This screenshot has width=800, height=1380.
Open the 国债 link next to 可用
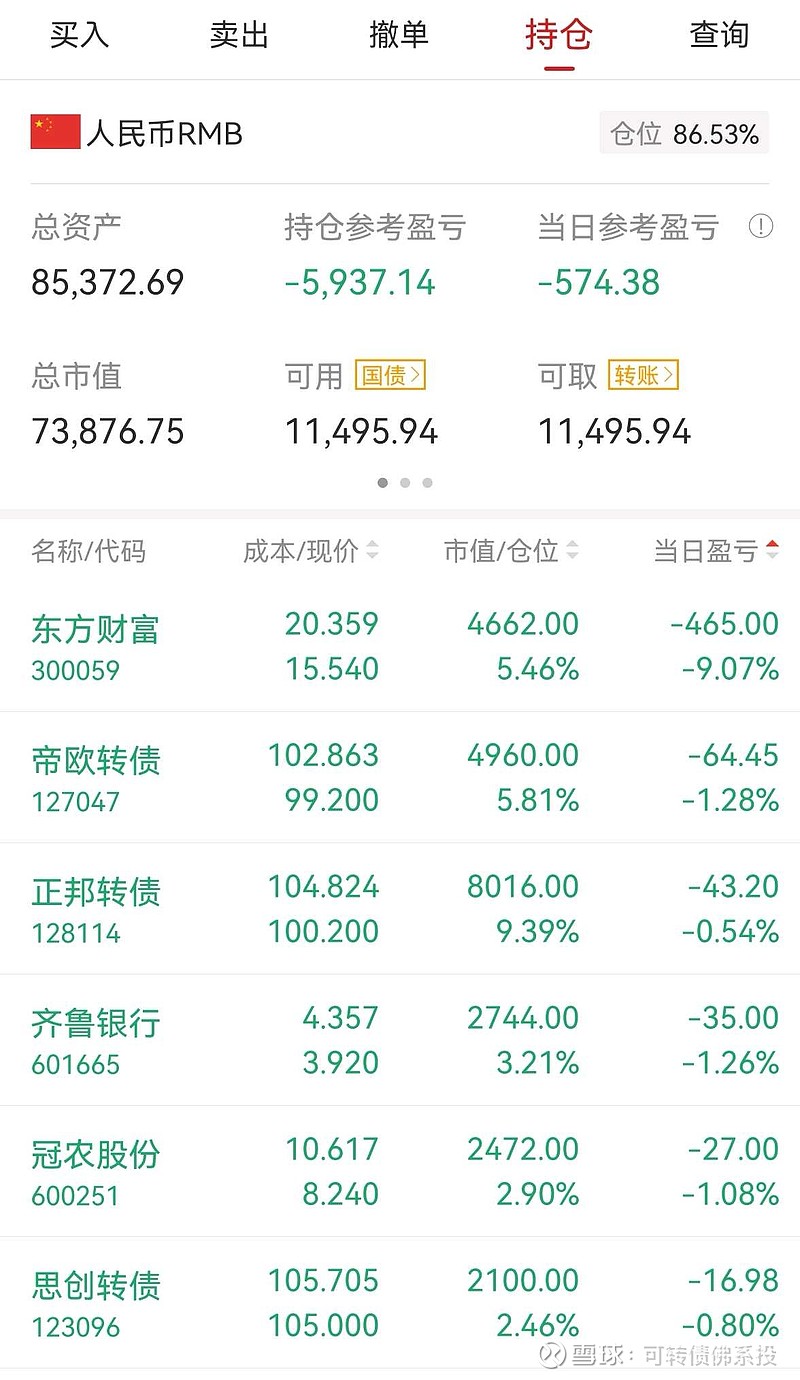coord(391,376)
